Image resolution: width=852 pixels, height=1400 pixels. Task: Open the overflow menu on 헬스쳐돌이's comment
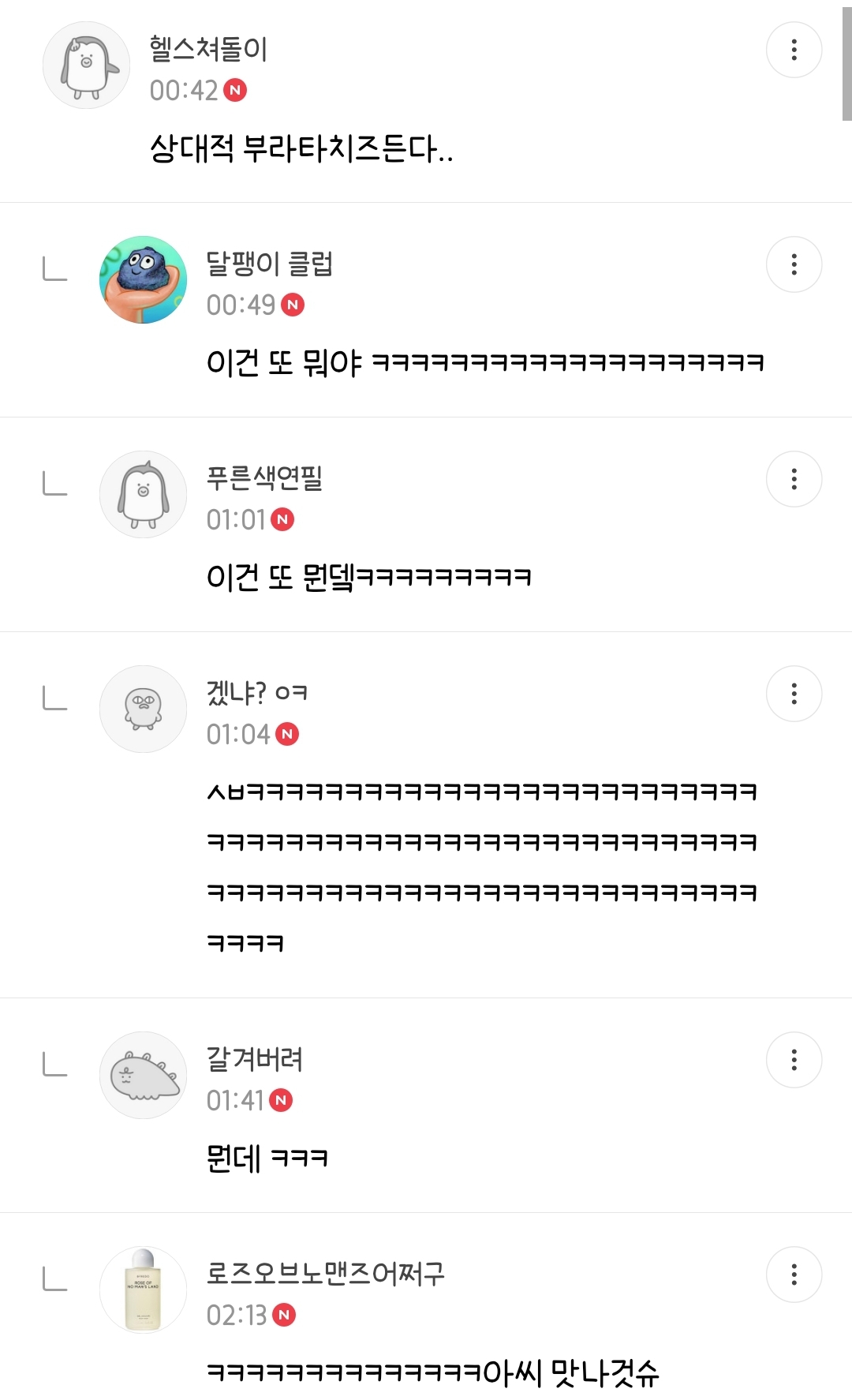click(794, 50)
